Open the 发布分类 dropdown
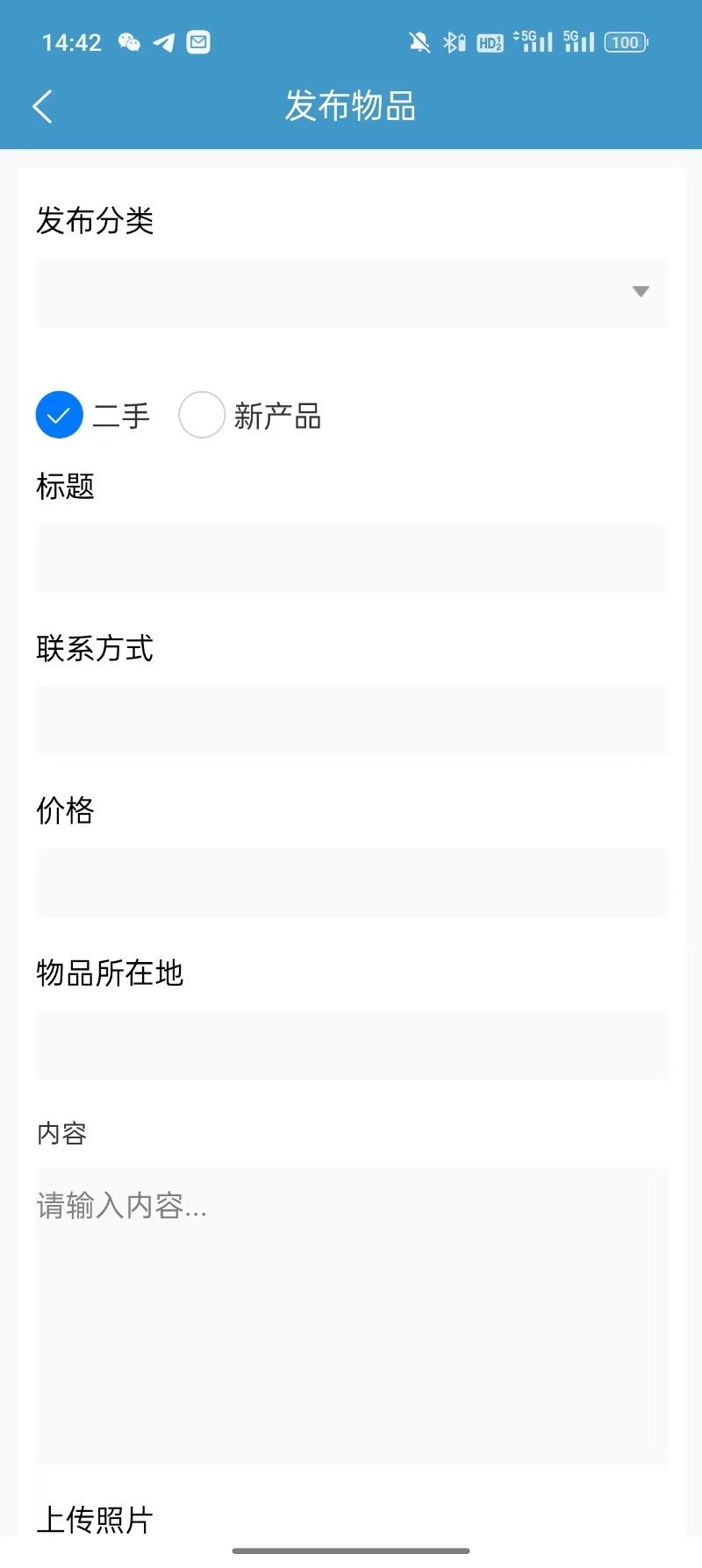Viewport: 702px width, 1568px height. click(x=351, y=293)
